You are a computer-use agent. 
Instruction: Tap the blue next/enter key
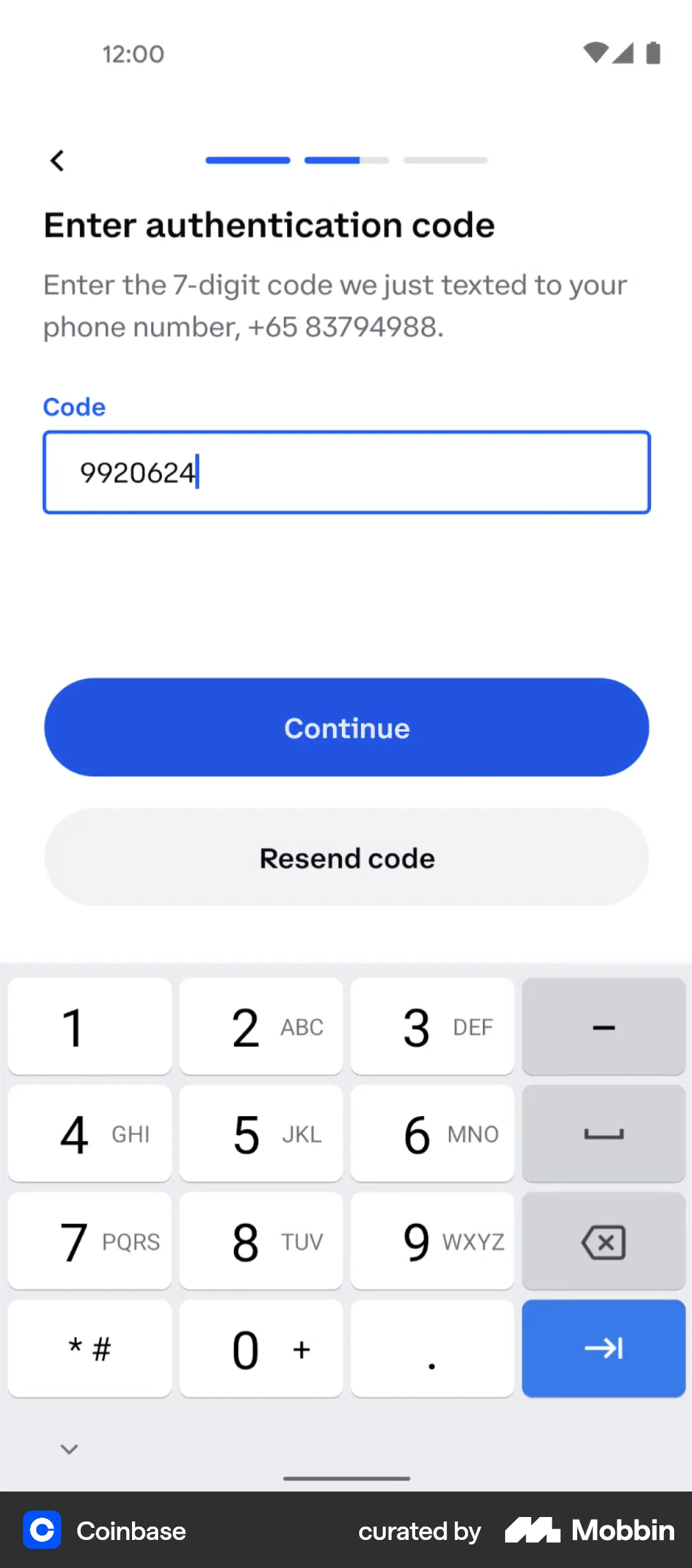[x=603, y=1348]
